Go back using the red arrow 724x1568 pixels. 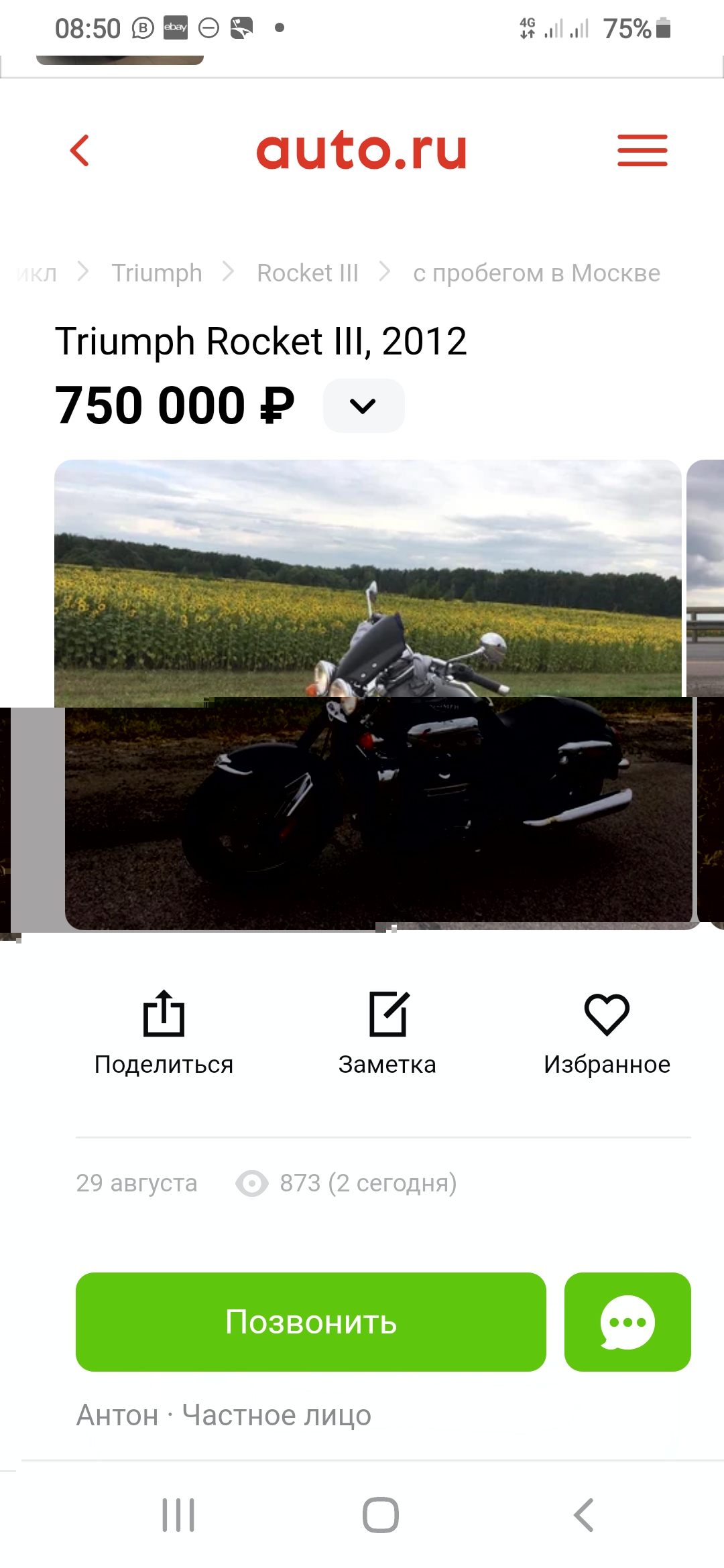[x=80, y=150]
